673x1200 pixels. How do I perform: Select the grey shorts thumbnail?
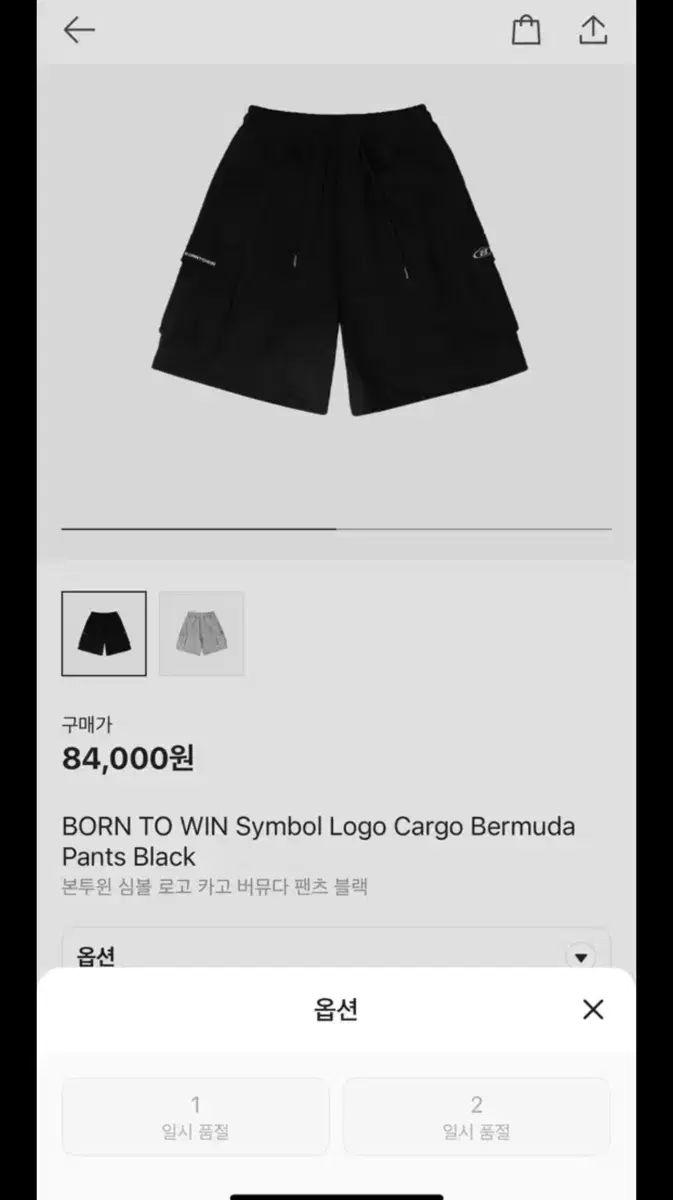pos(201,634)
